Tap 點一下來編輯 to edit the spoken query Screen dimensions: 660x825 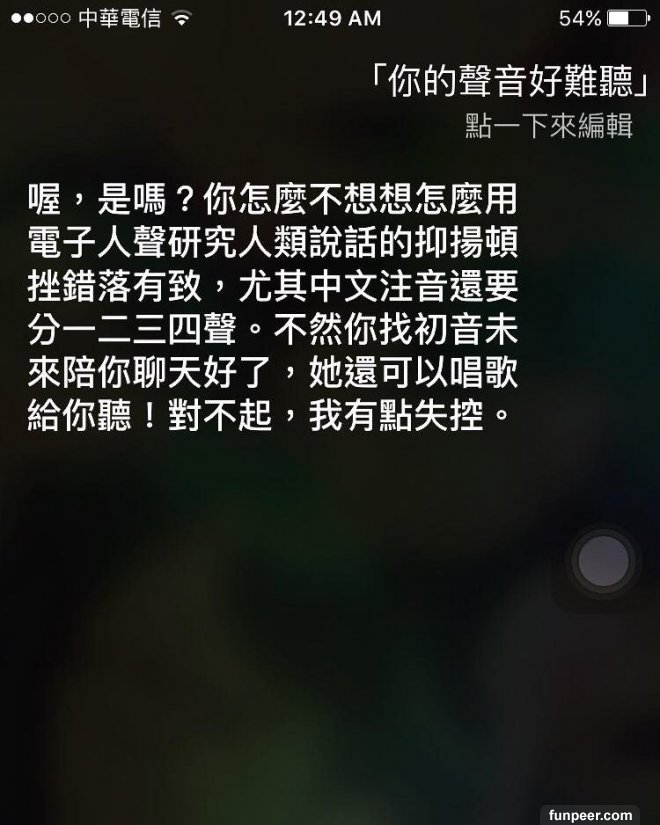(549, 129)
